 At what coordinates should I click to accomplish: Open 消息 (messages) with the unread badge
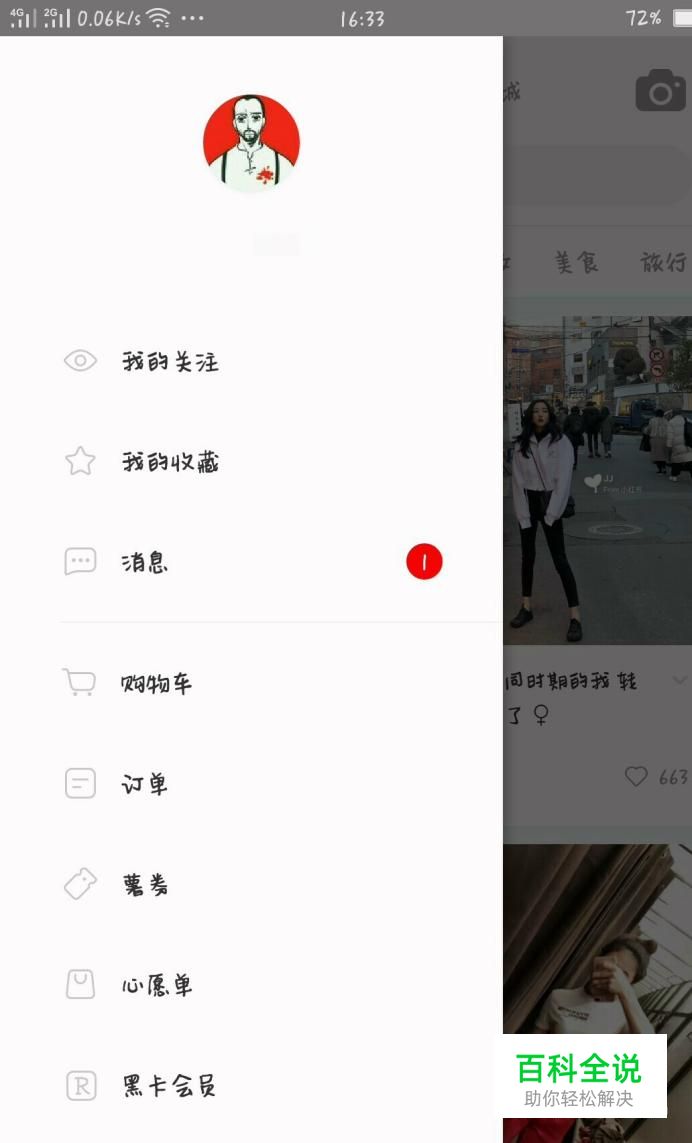click(x=145, y=562)
